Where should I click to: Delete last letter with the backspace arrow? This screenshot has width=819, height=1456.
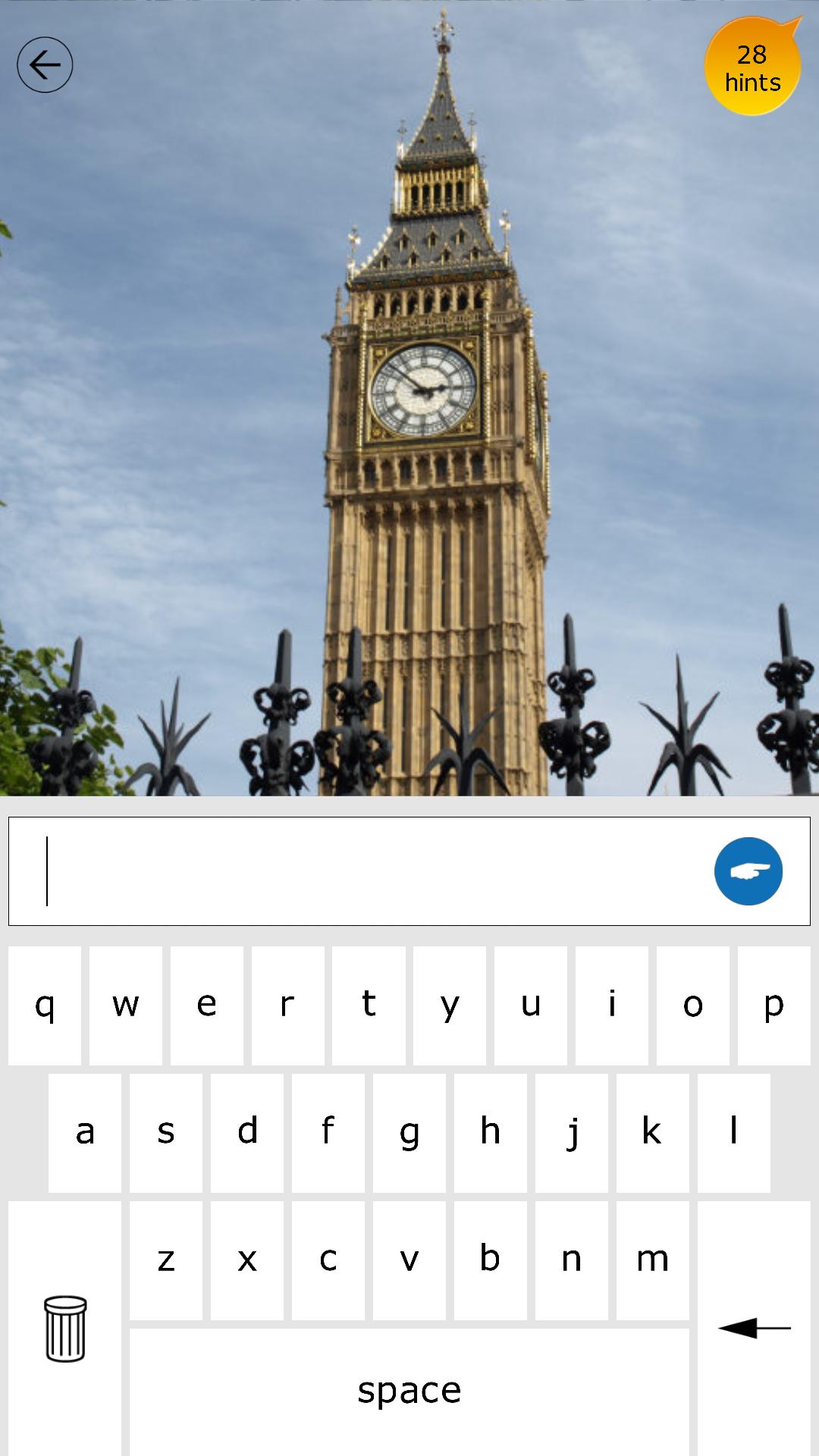tap(754, 1329)
